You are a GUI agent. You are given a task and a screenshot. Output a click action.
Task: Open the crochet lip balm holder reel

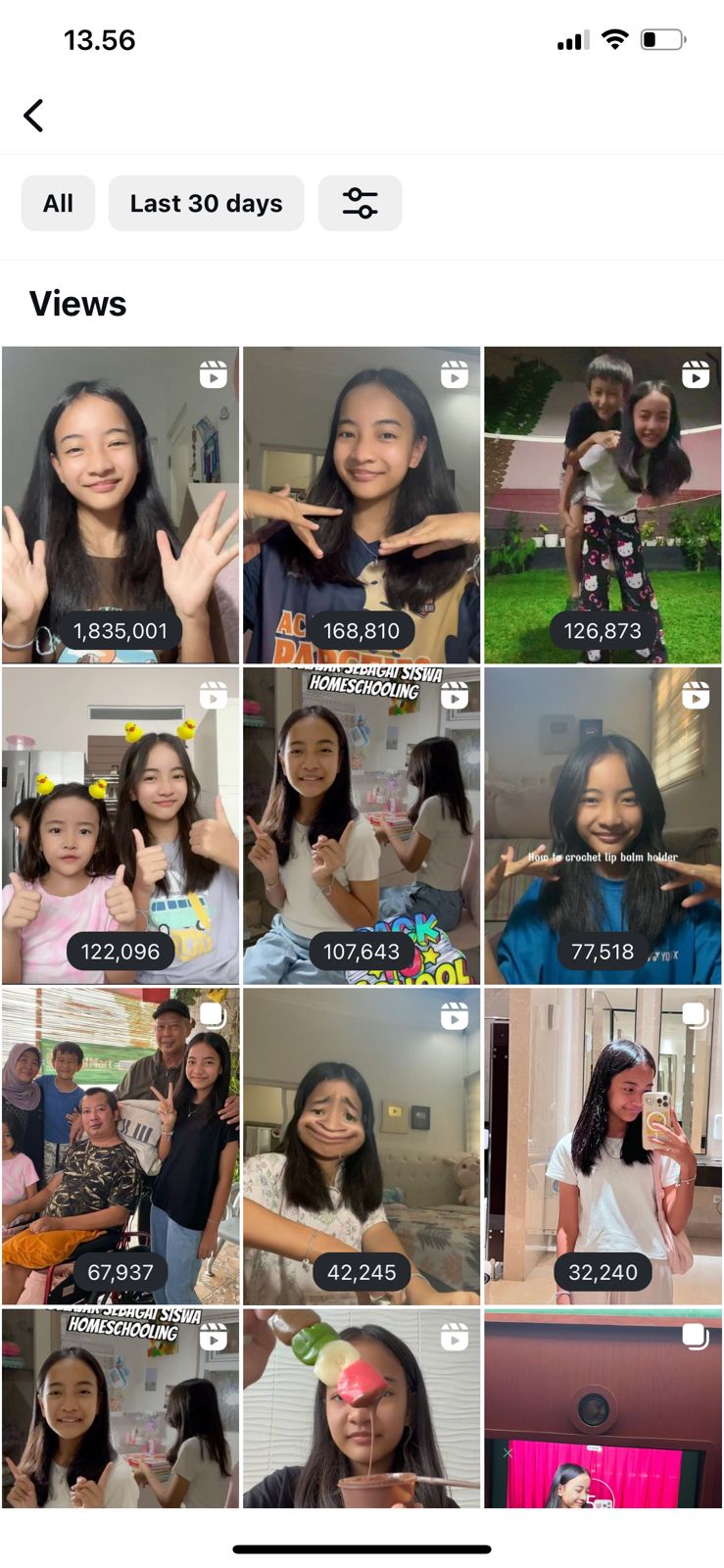pos(603,825)
